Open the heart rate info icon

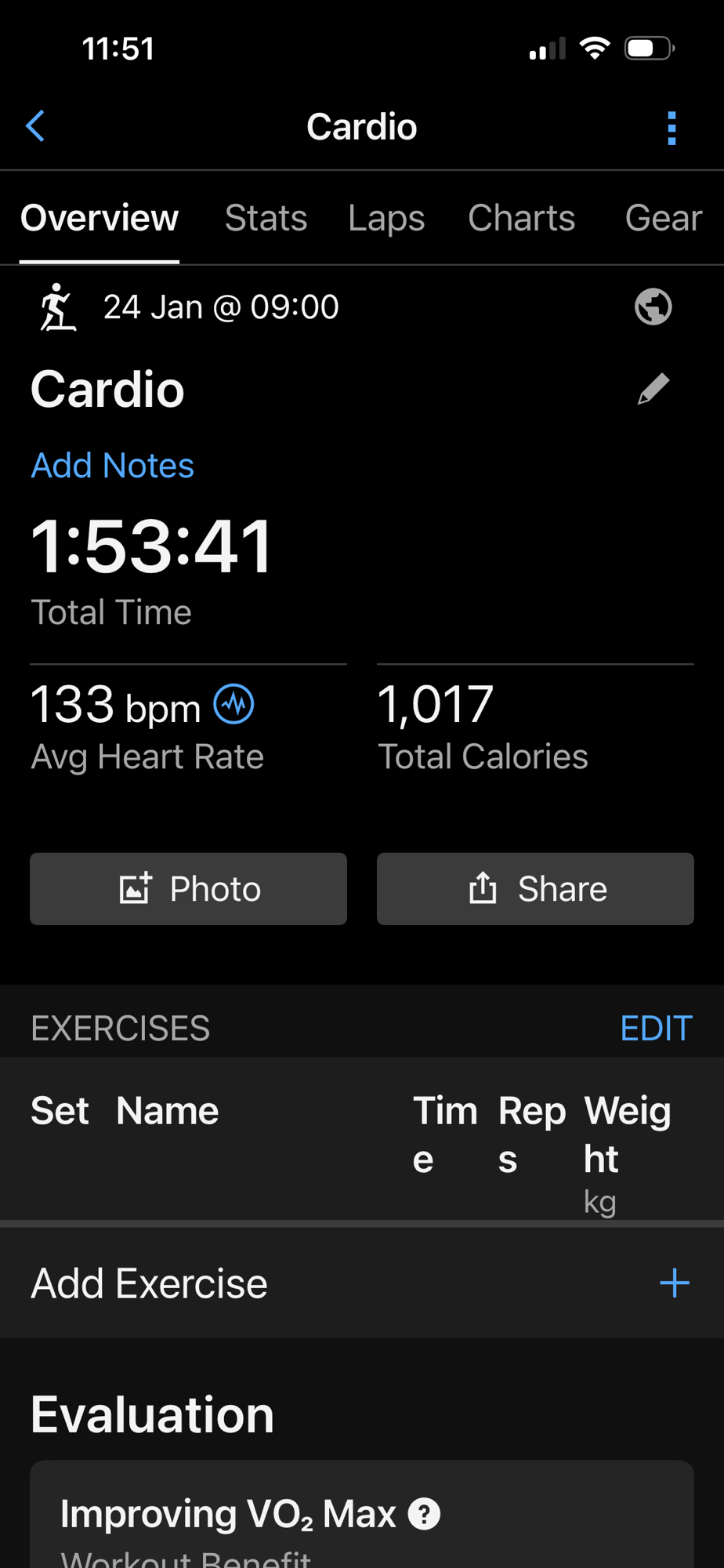coord(233,704)
